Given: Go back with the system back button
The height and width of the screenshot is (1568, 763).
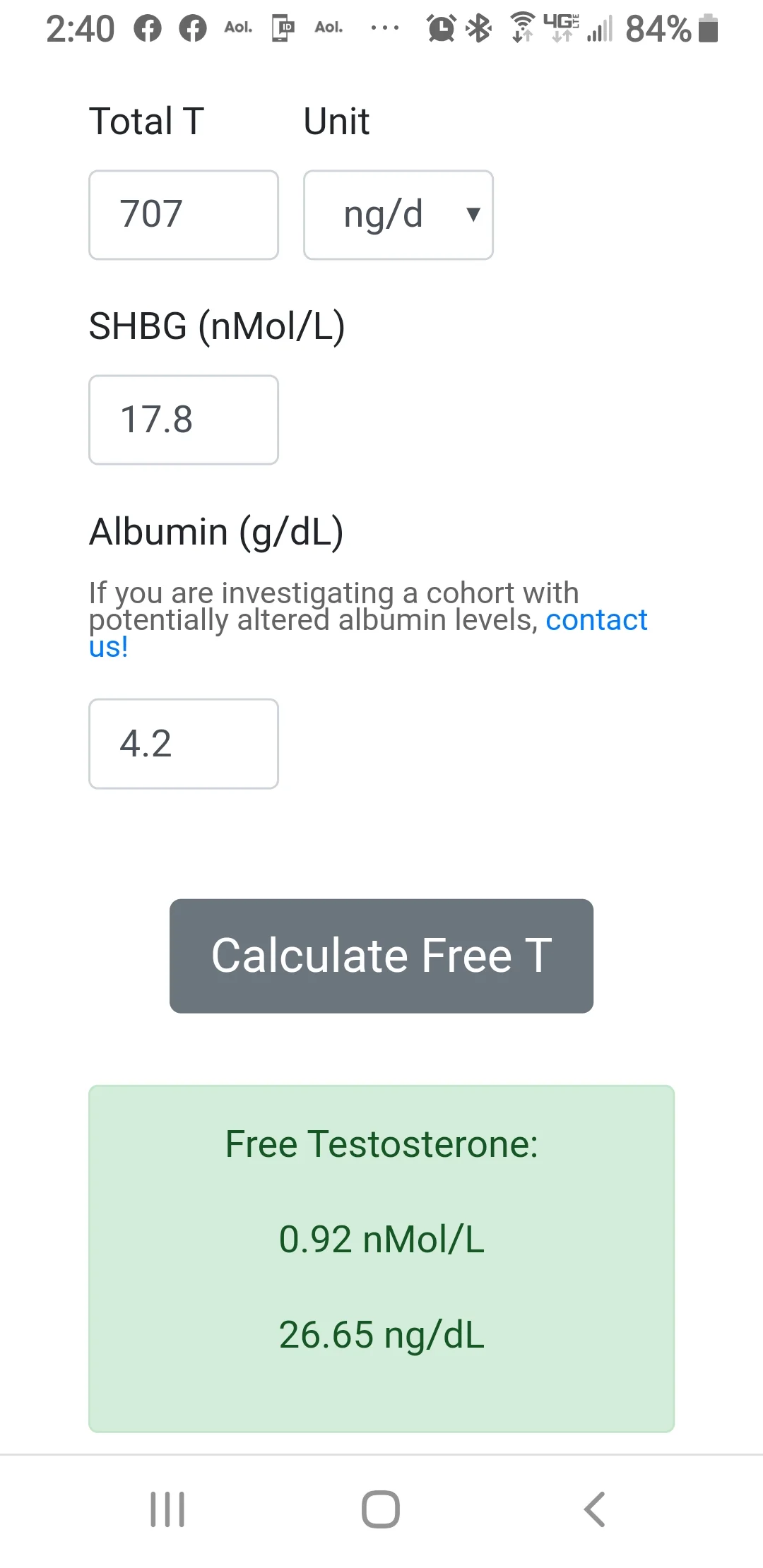Looking at the screenshot, I should point(594,1509).
